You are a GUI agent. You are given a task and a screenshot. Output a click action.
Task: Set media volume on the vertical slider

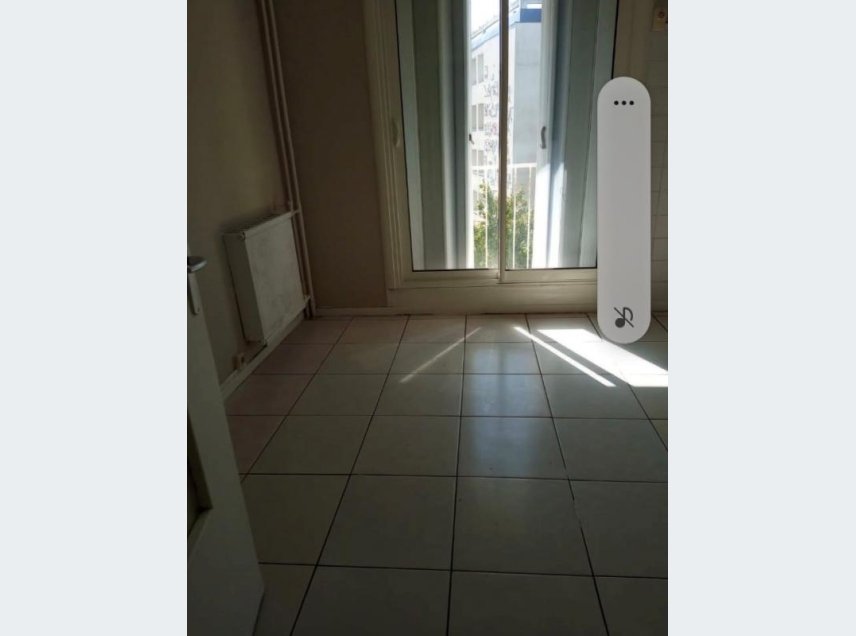pyautogui.click(x=624, y=210)
